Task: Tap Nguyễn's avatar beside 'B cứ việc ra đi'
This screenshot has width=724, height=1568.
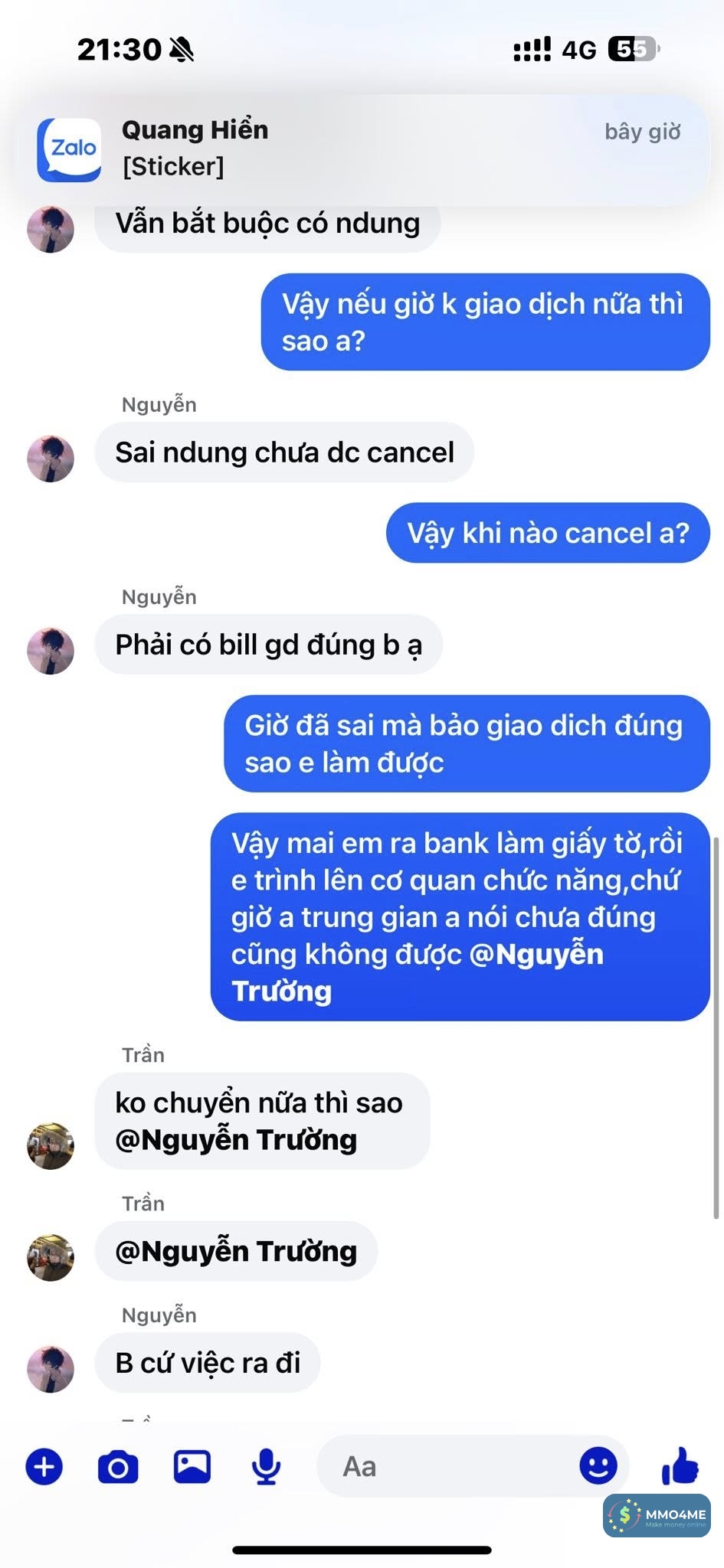Action: [51, 1369]
